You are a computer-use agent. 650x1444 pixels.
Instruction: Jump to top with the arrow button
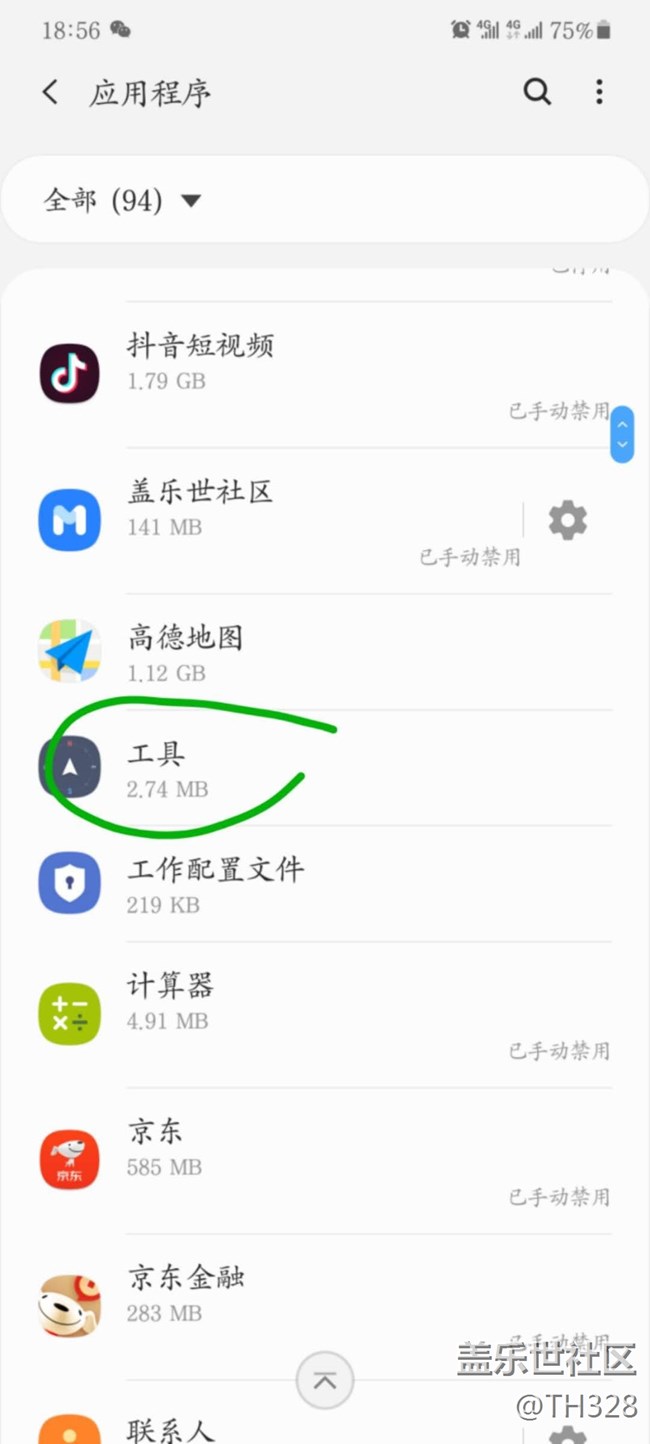coord(325,1381)
